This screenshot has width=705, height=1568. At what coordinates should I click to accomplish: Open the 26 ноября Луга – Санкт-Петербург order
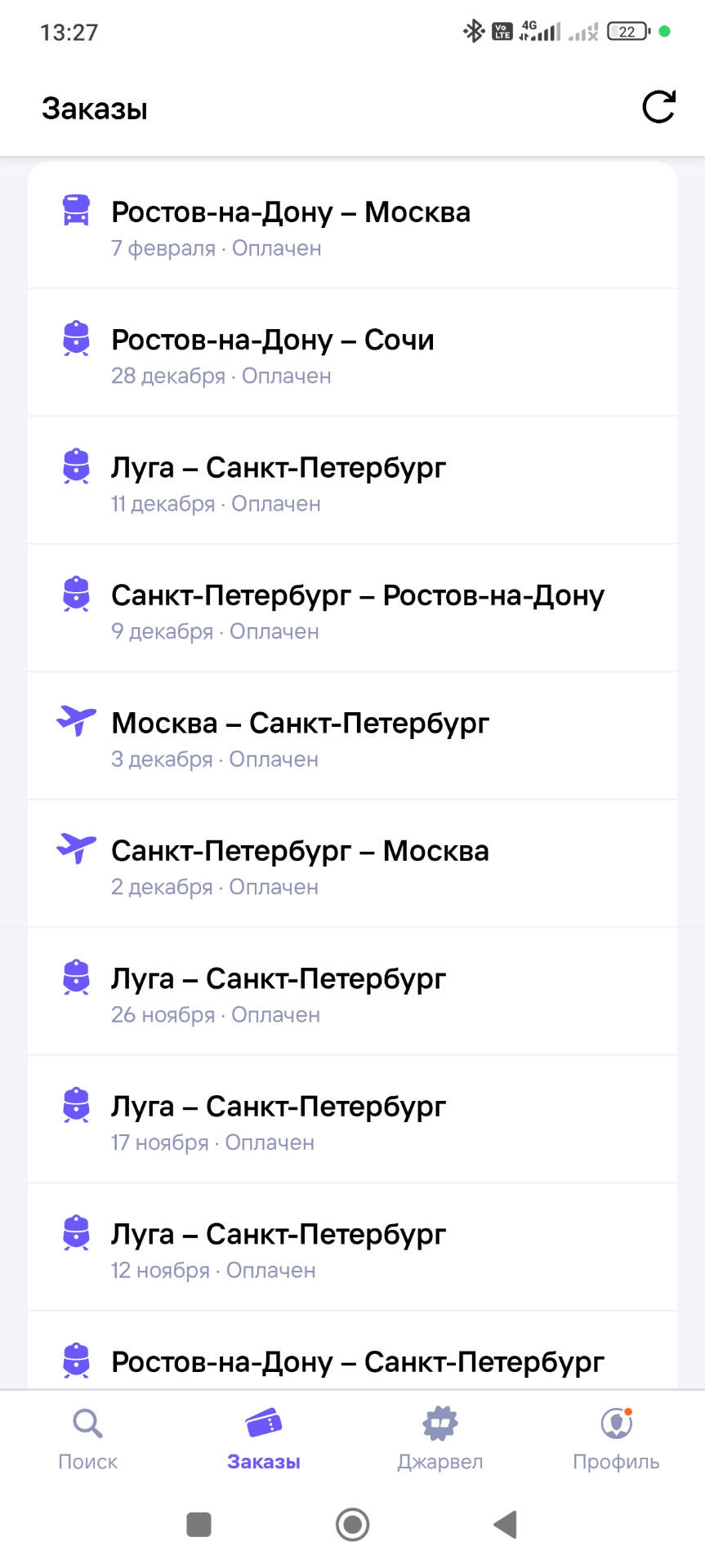(x=352, y=992)
